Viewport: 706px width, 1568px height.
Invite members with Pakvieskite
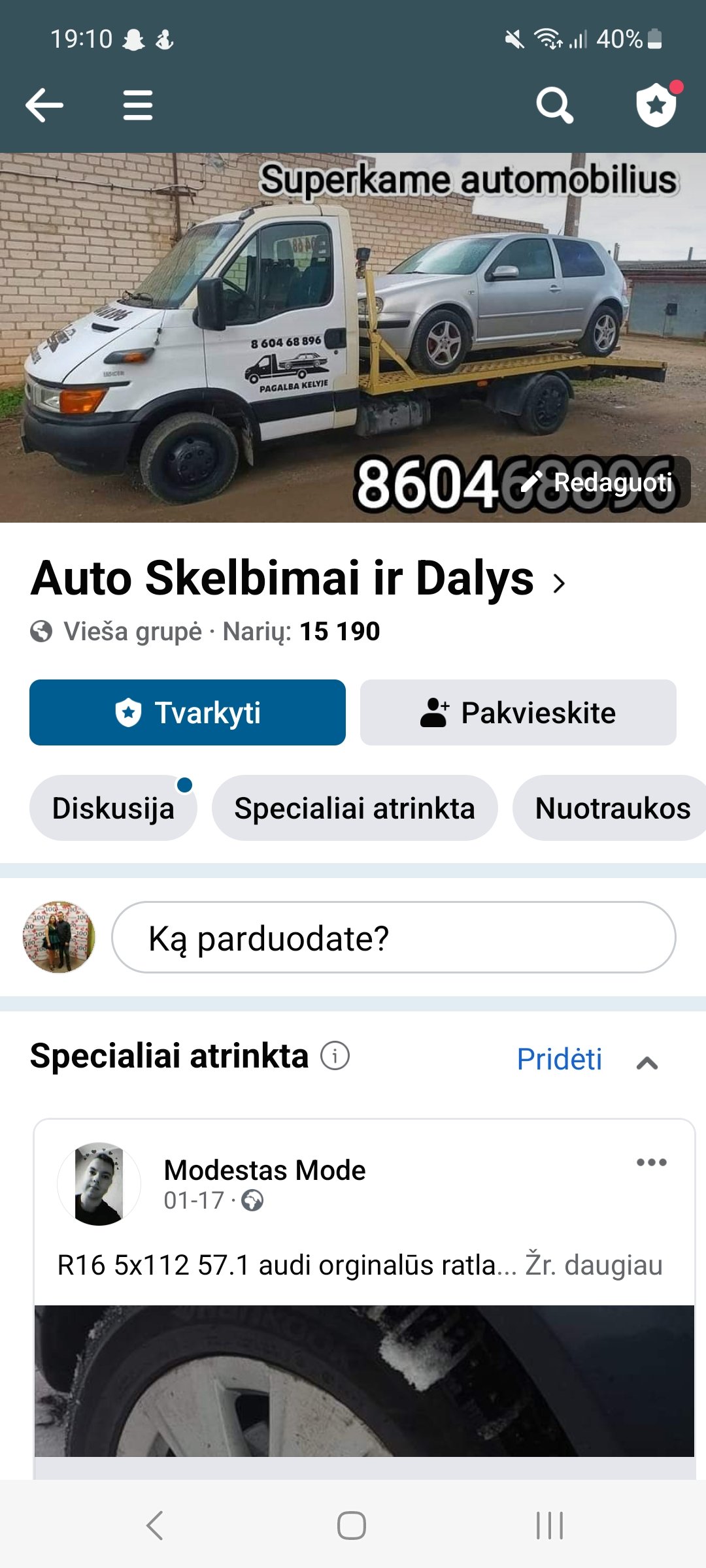pos(518,712)
